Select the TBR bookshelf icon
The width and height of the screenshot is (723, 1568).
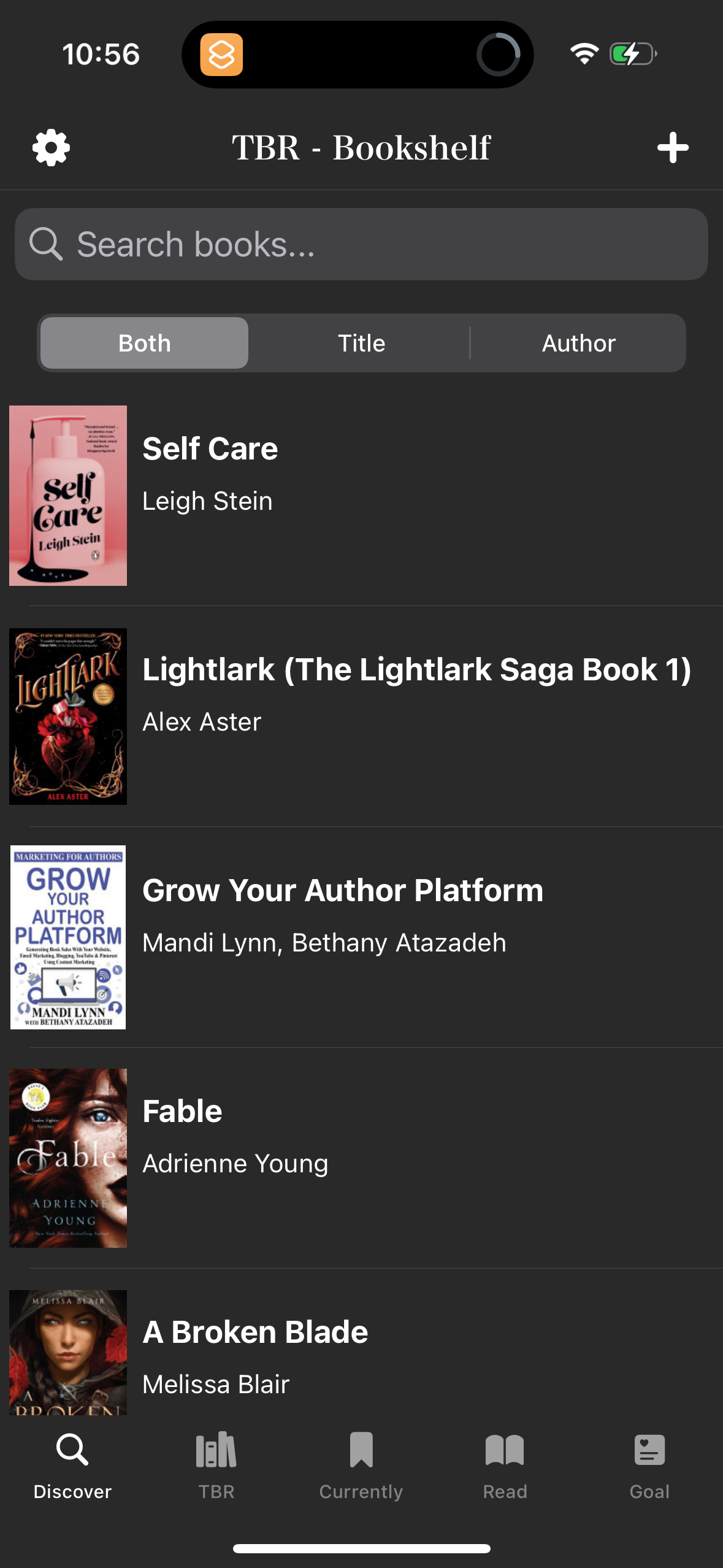[216, 1451]
